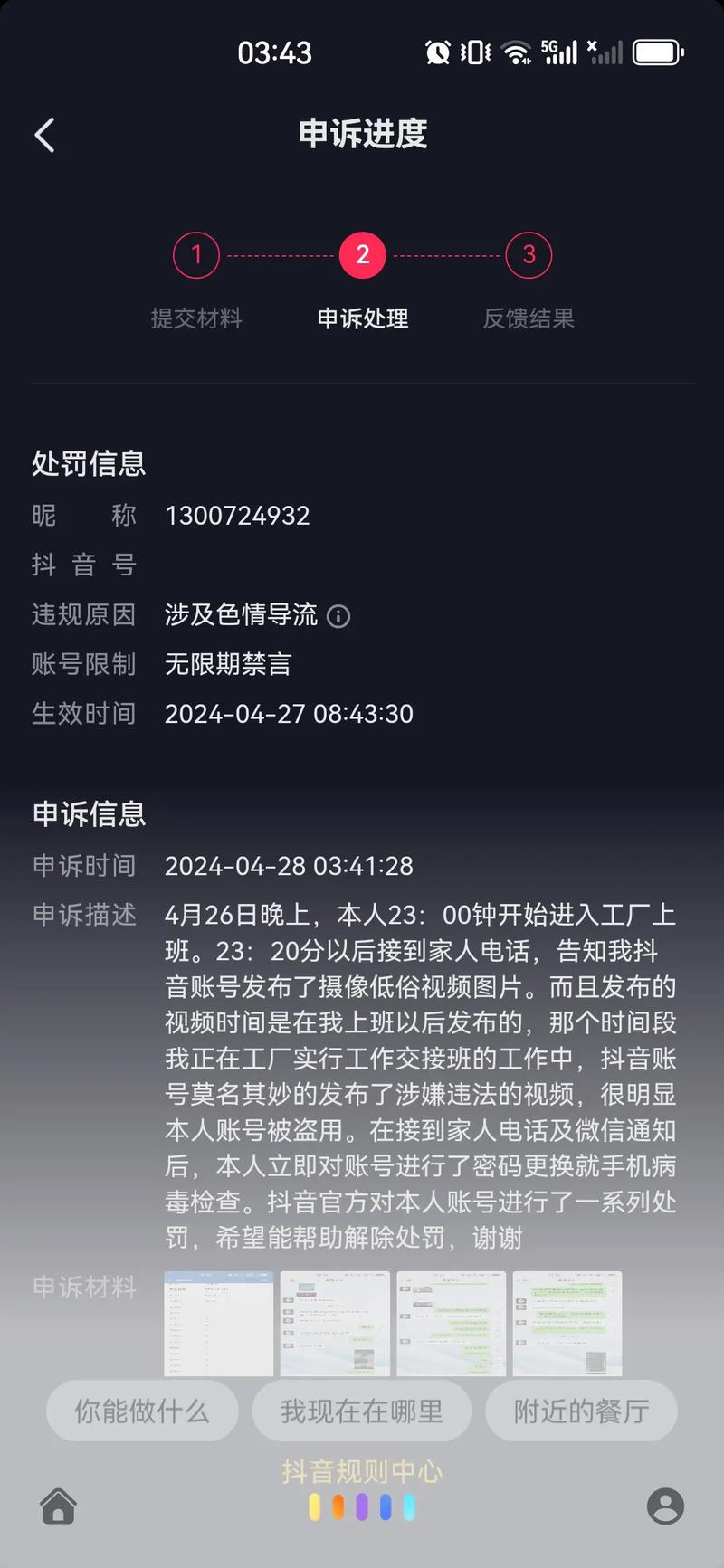Switch to the 提交材料 step label

pos(196,318)
